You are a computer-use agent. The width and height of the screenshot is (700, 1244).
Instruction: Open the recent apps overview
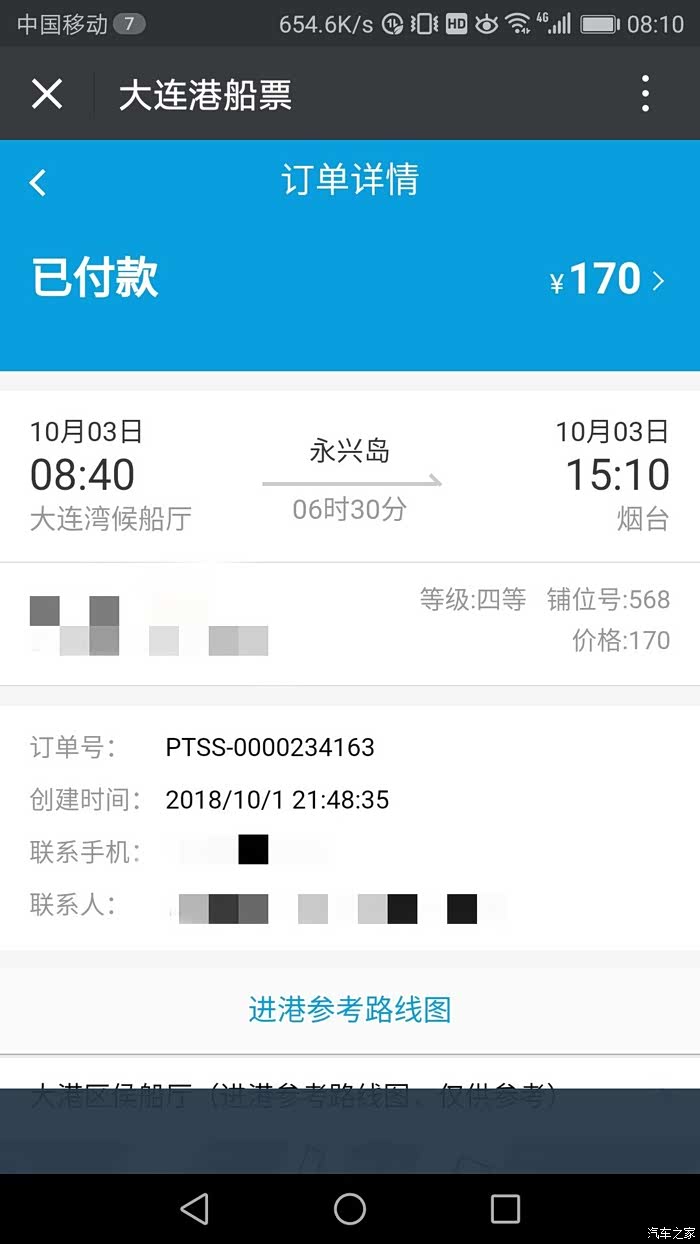click(505, 1209)
